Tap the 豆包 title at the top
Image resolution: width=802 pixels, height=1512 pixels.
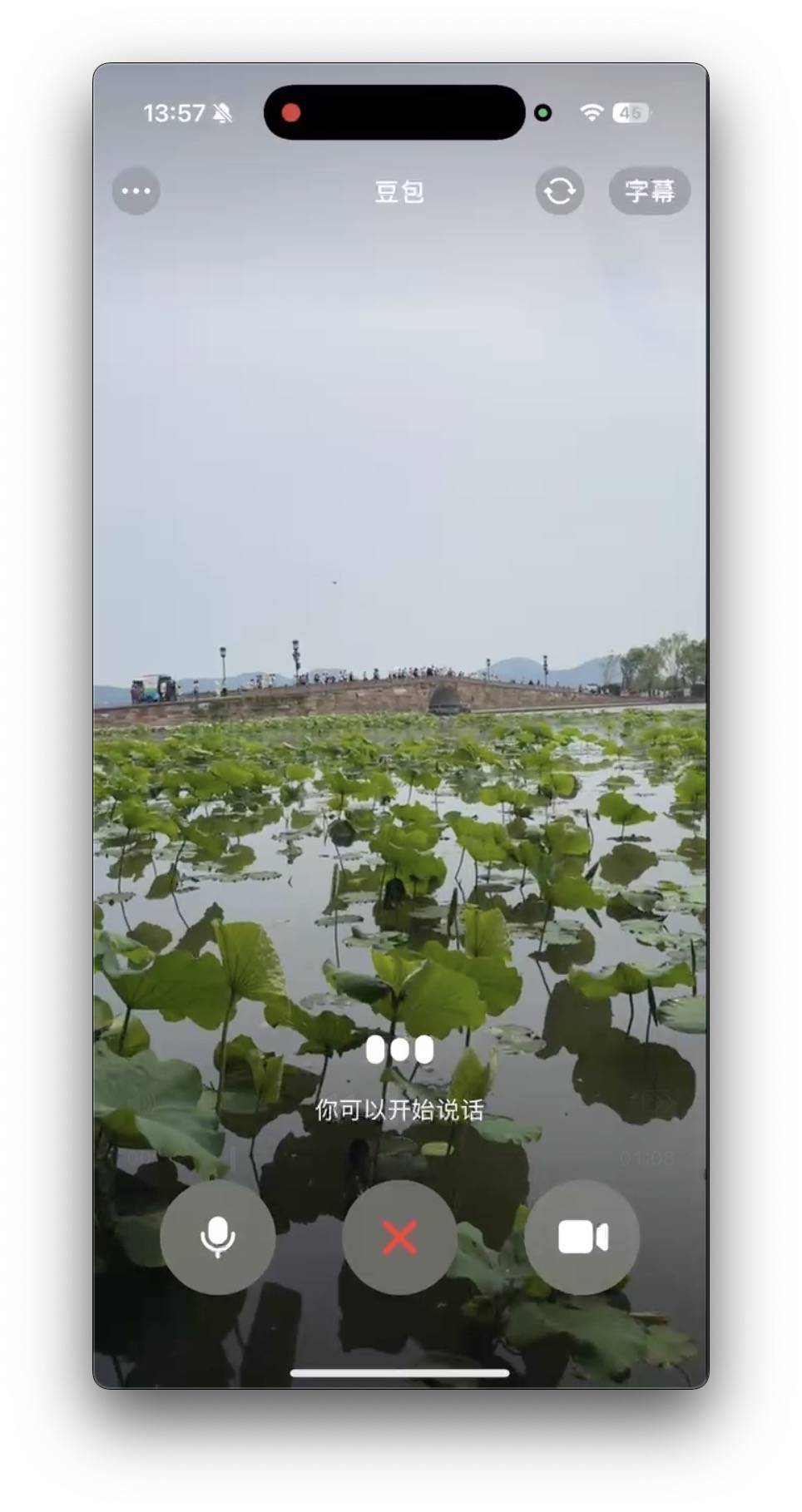(x=399, y=192)
